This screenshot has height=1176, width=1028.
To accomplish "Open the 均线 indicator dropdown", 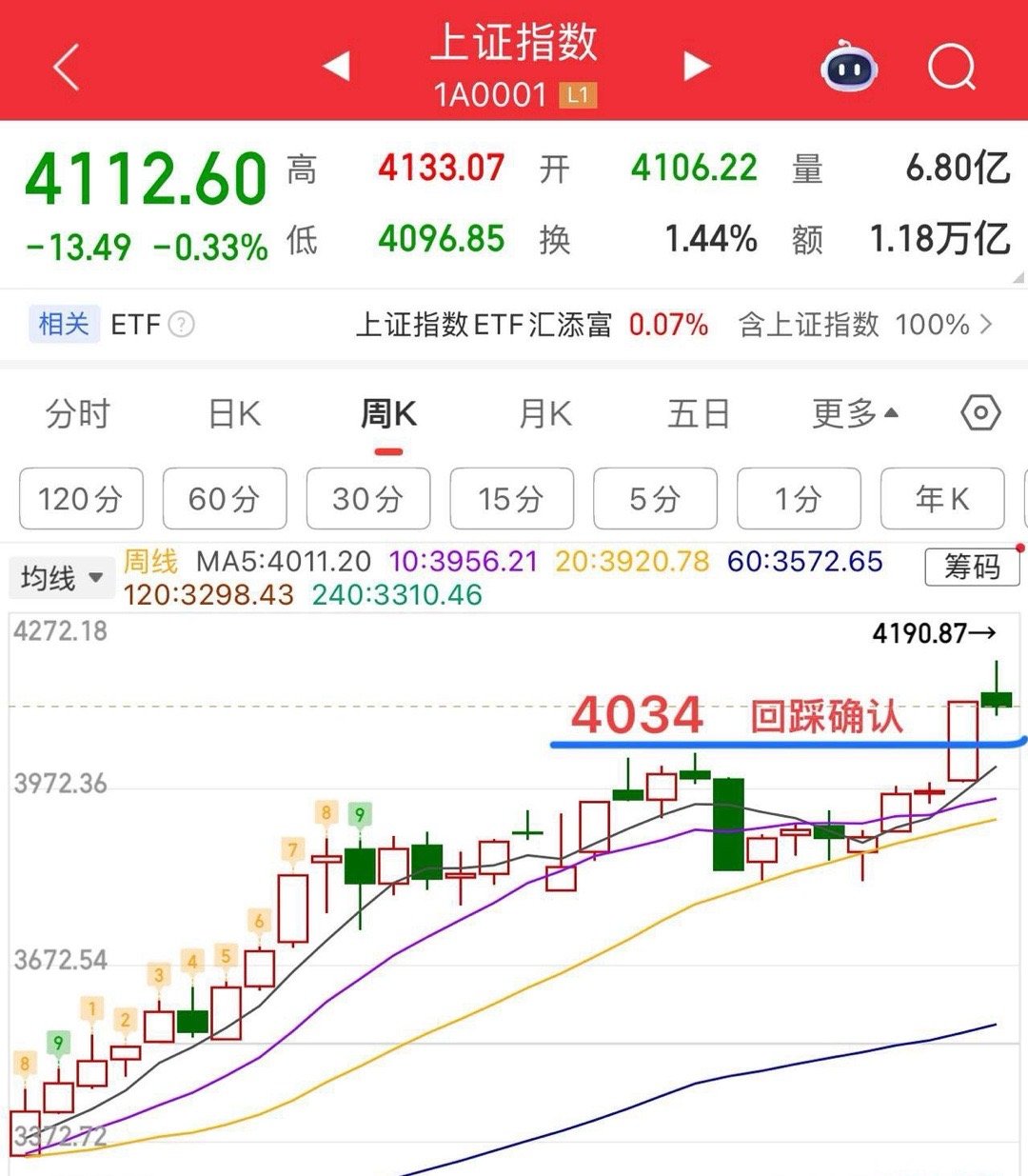I will pyautogui.click(x=61, y=578).
